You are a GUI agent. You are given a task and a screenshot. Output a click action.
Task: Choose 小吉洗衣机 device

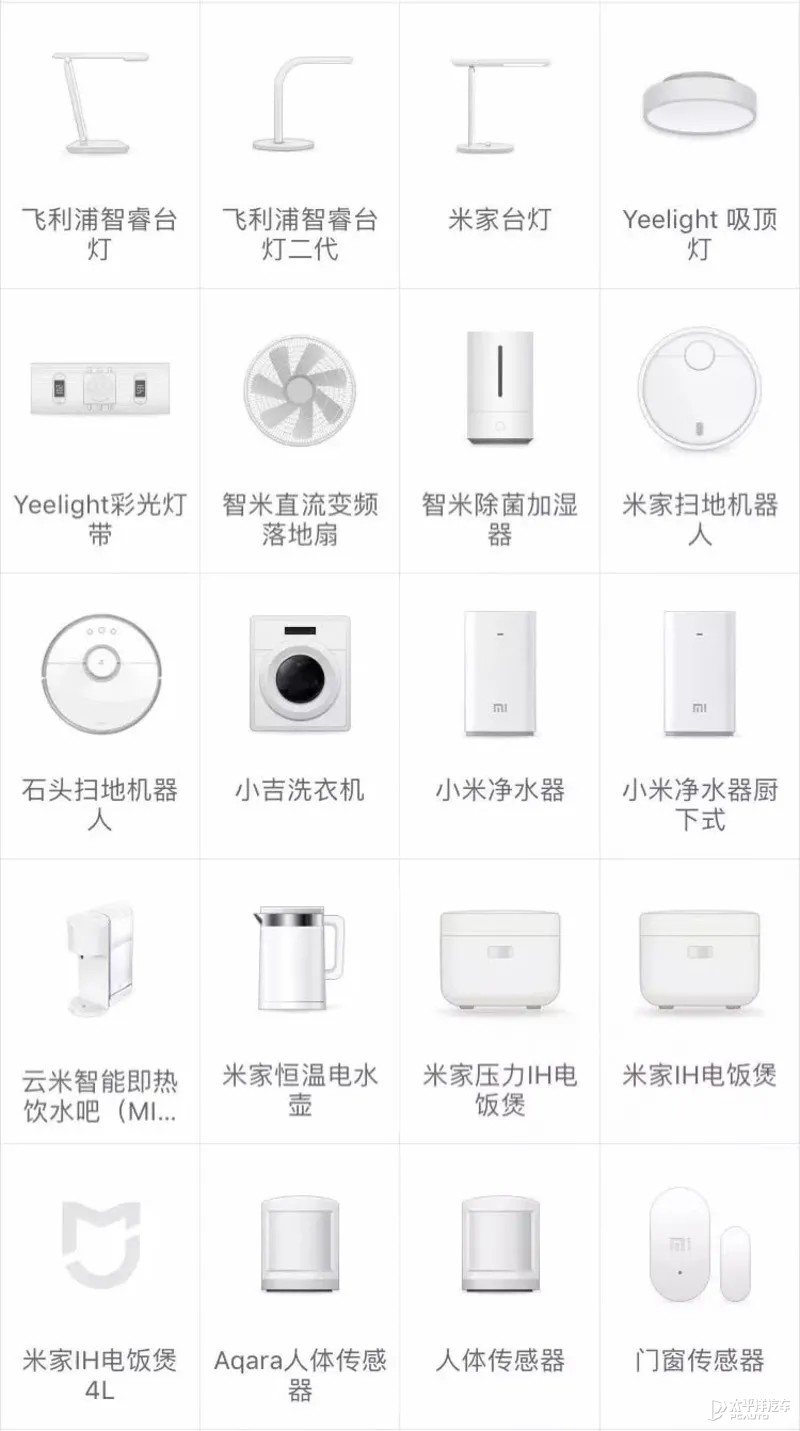point(300,716)
